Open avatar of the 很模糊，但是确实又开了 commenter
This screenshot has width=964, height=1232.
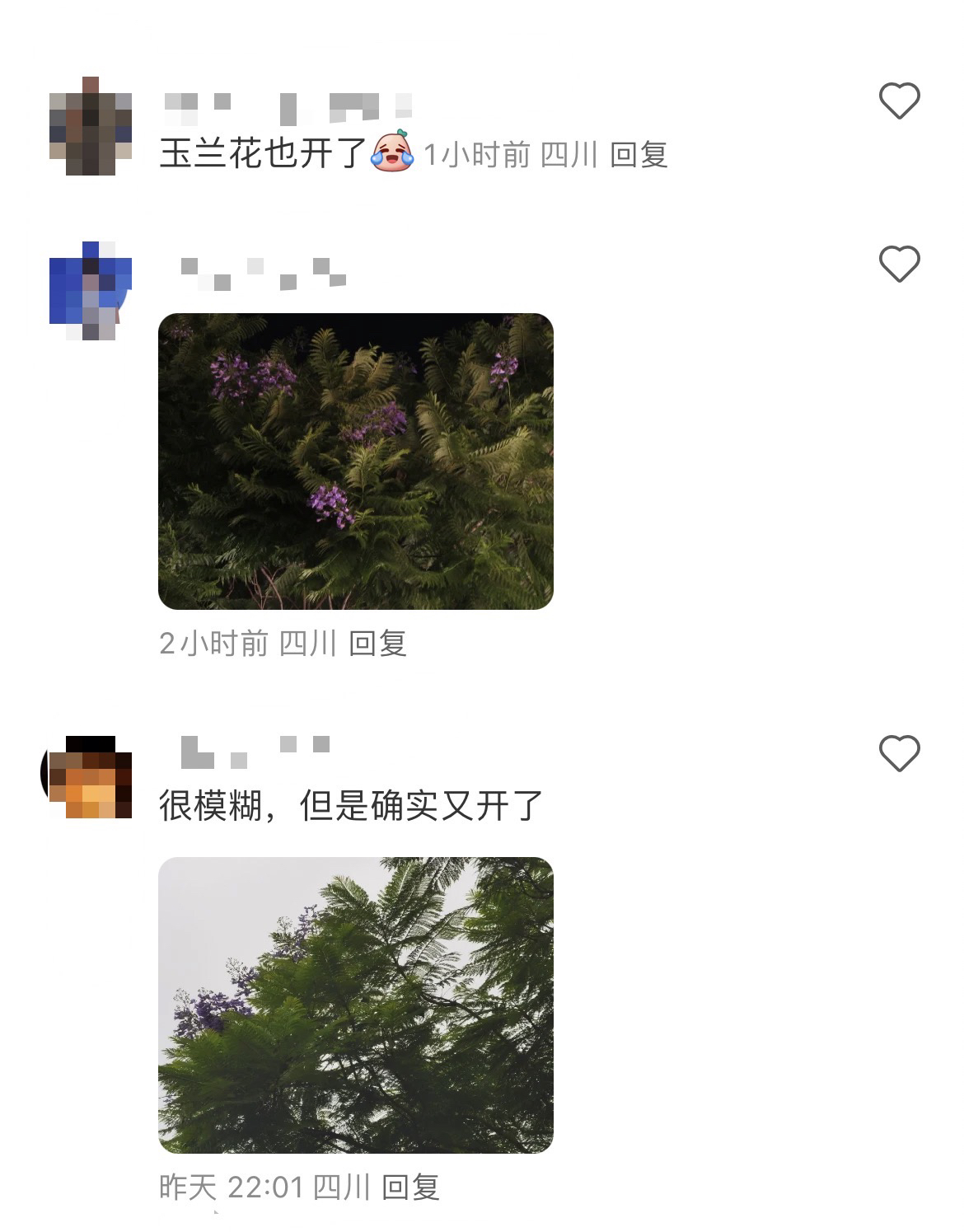point(91,777)
